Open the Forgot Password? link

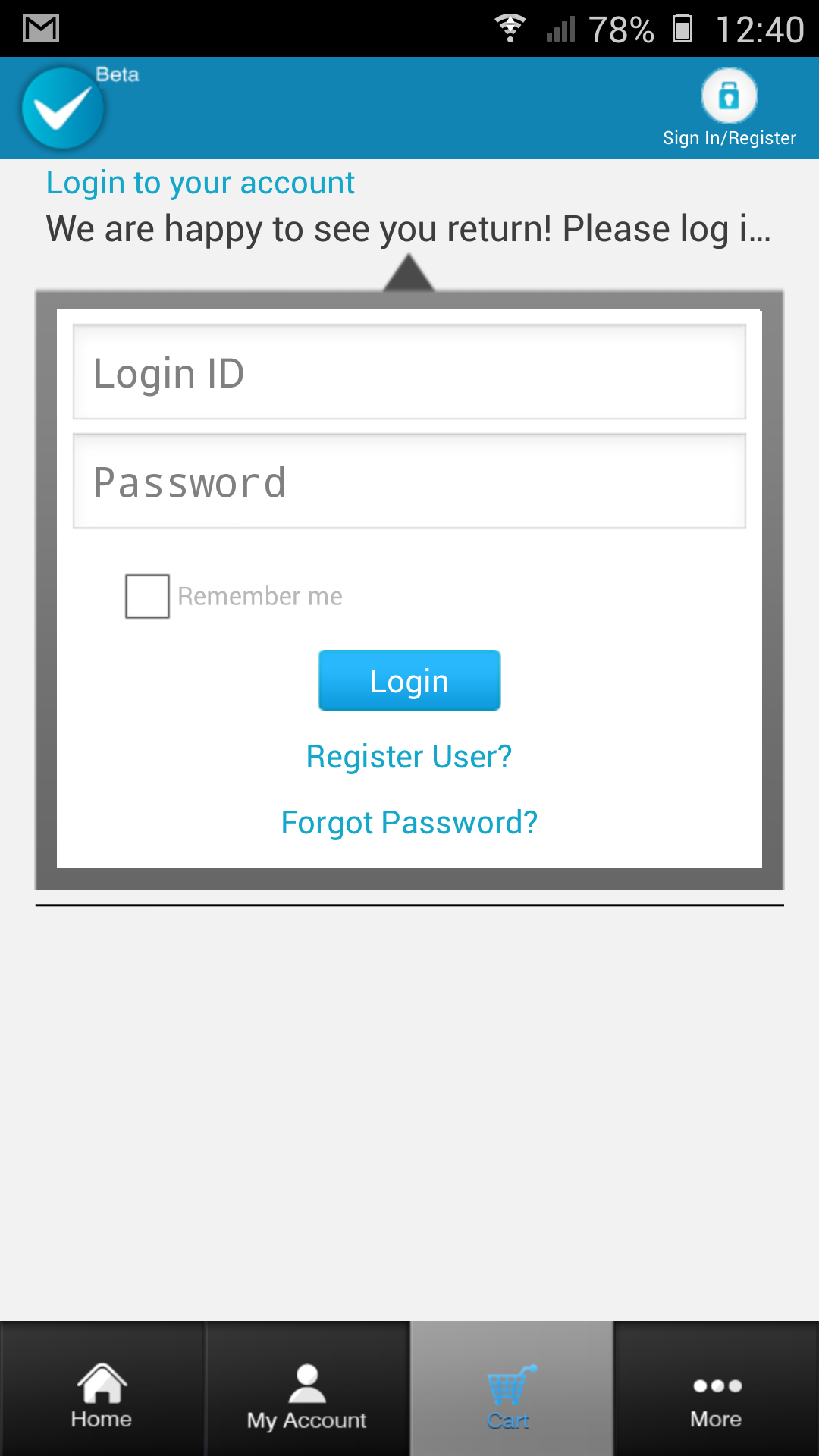tap(409, 822)
